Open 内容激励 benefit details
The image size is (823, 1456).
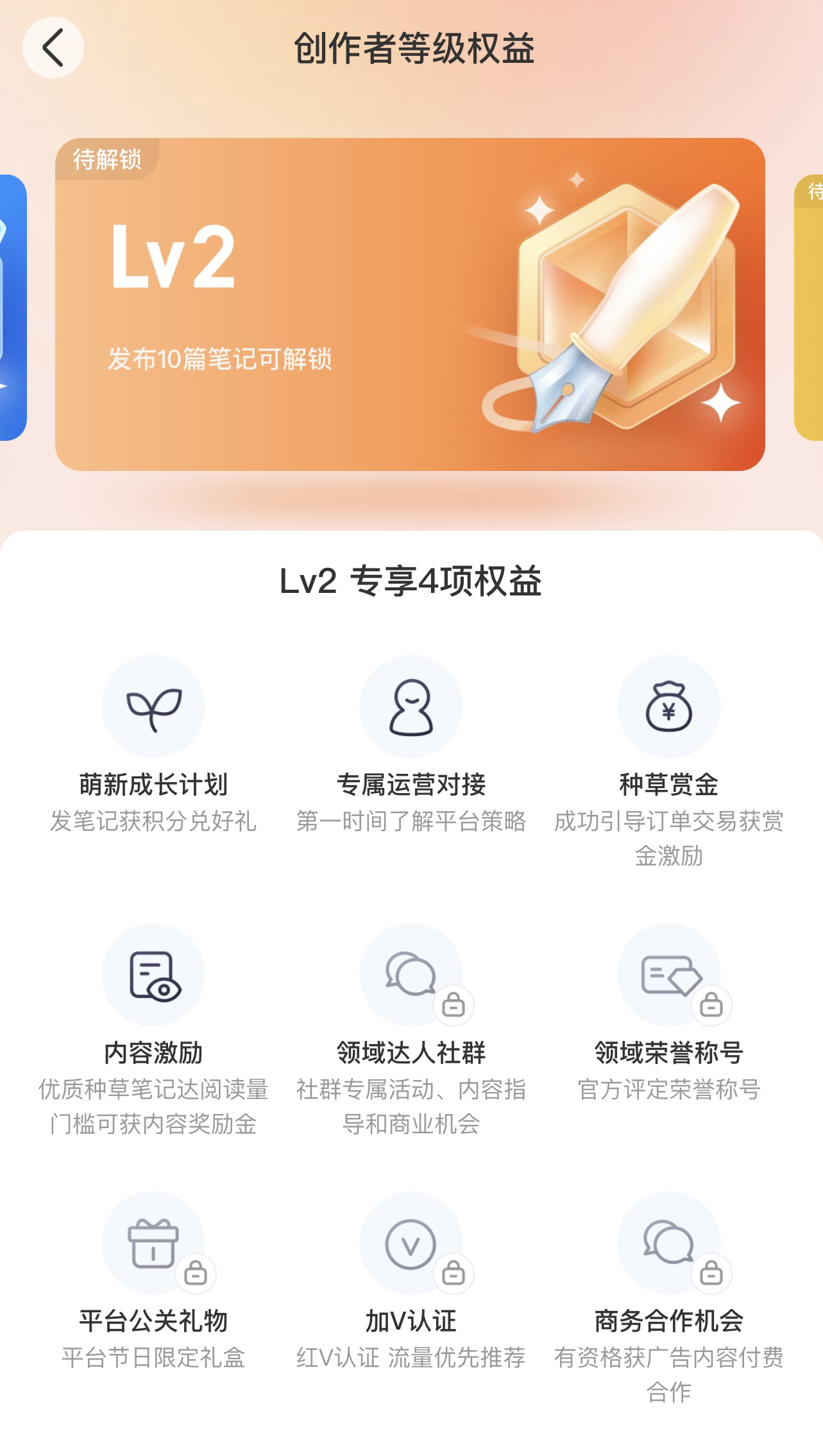click(x=153, y=975)
